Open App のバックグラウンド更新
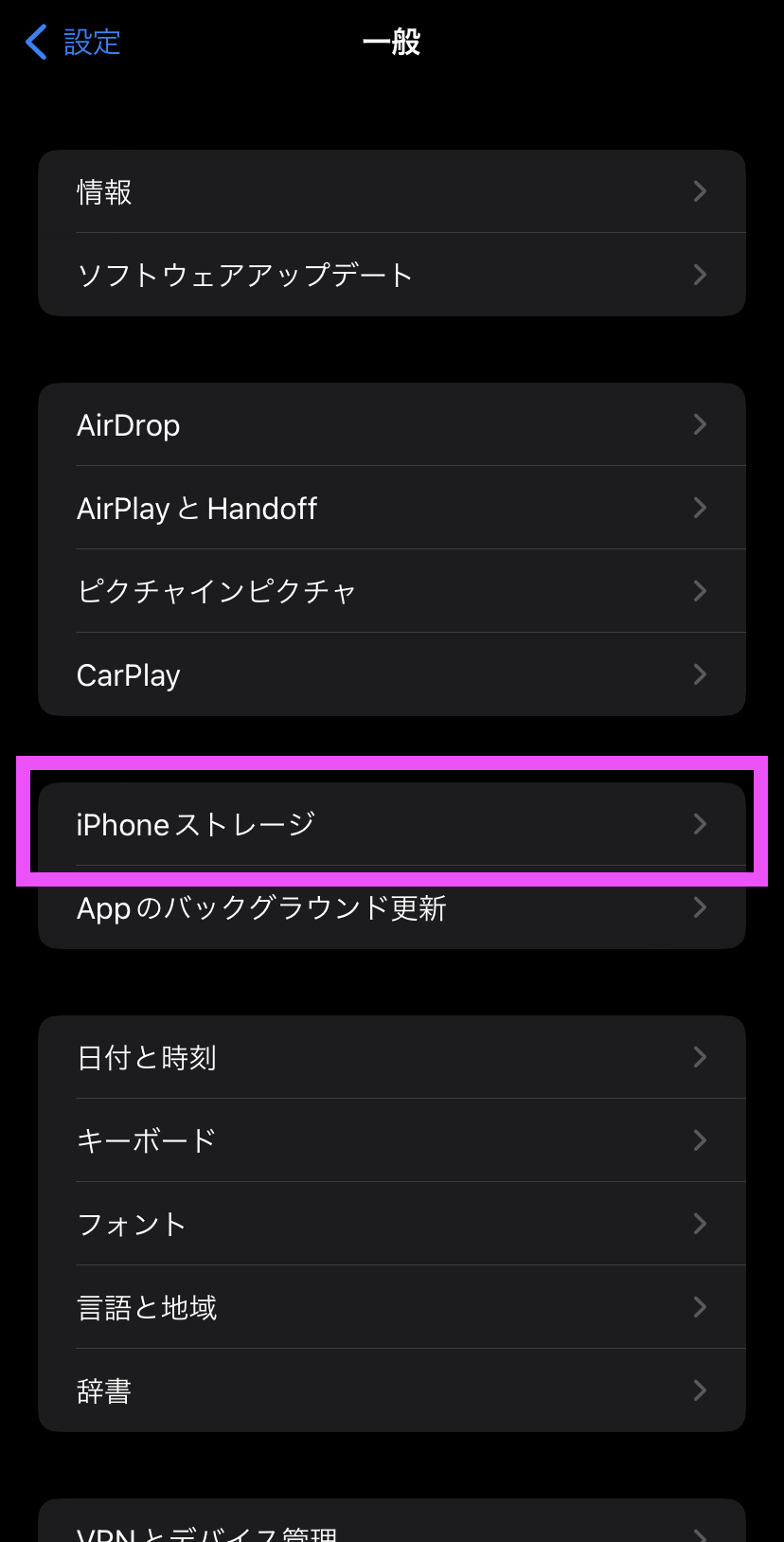The height and width of the screenshot is (1542, 784). coord(391,907)
